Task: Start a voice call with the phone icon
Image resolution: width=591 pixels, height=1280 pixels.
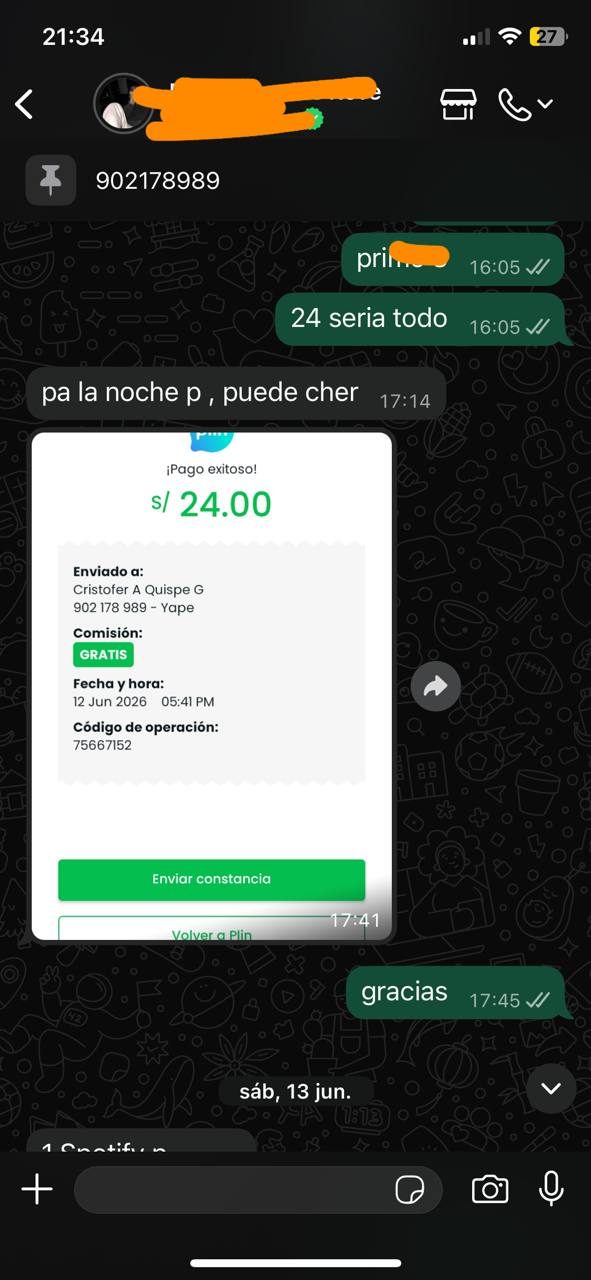Action: click(x=515, y=104)
